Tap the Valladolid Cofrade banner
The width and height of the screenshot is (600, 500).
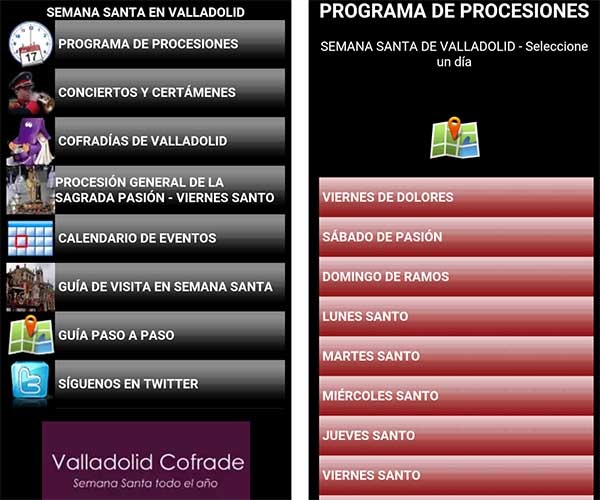pyautogui.click(x=148, y=460)
